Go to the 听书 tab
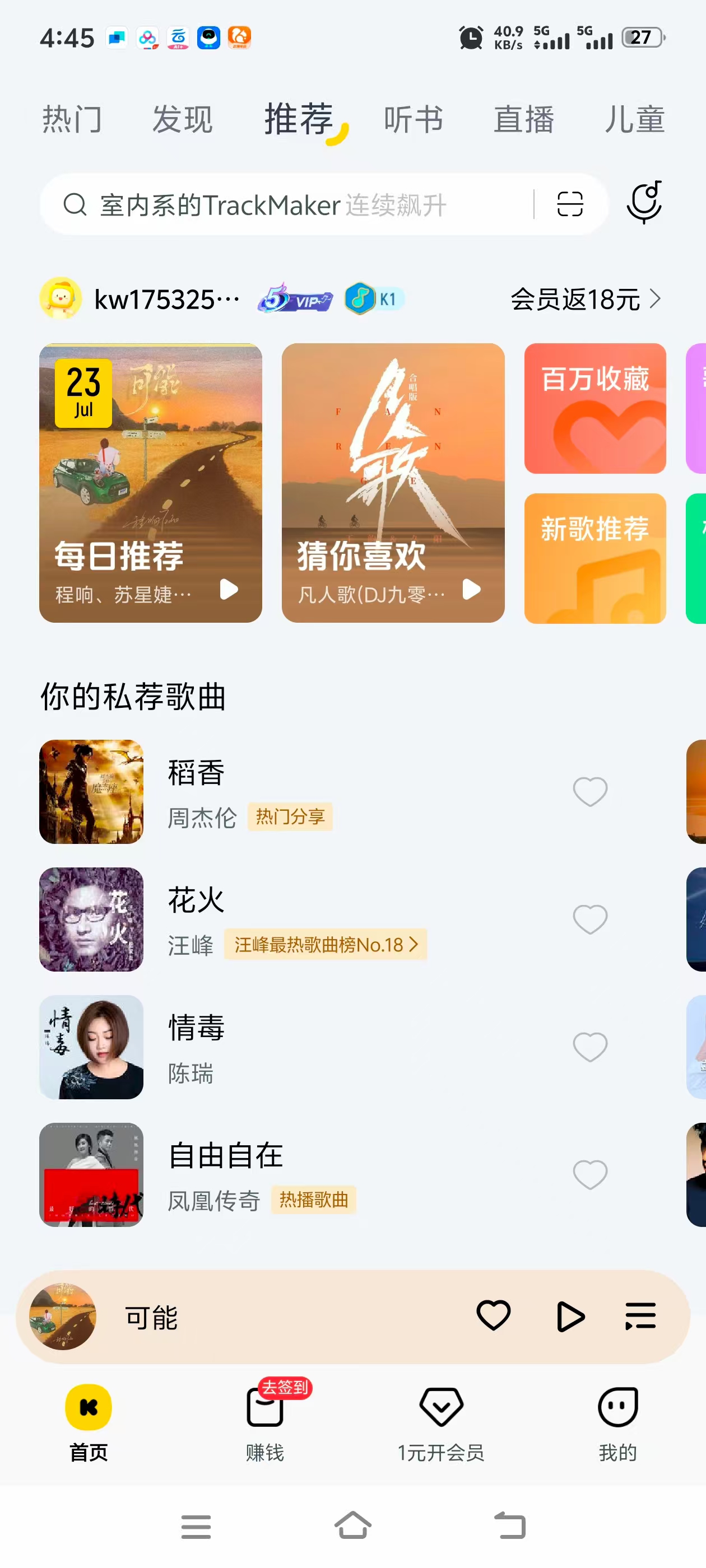This screenshot has height=1568, width=706. click(x=413, y=119)
